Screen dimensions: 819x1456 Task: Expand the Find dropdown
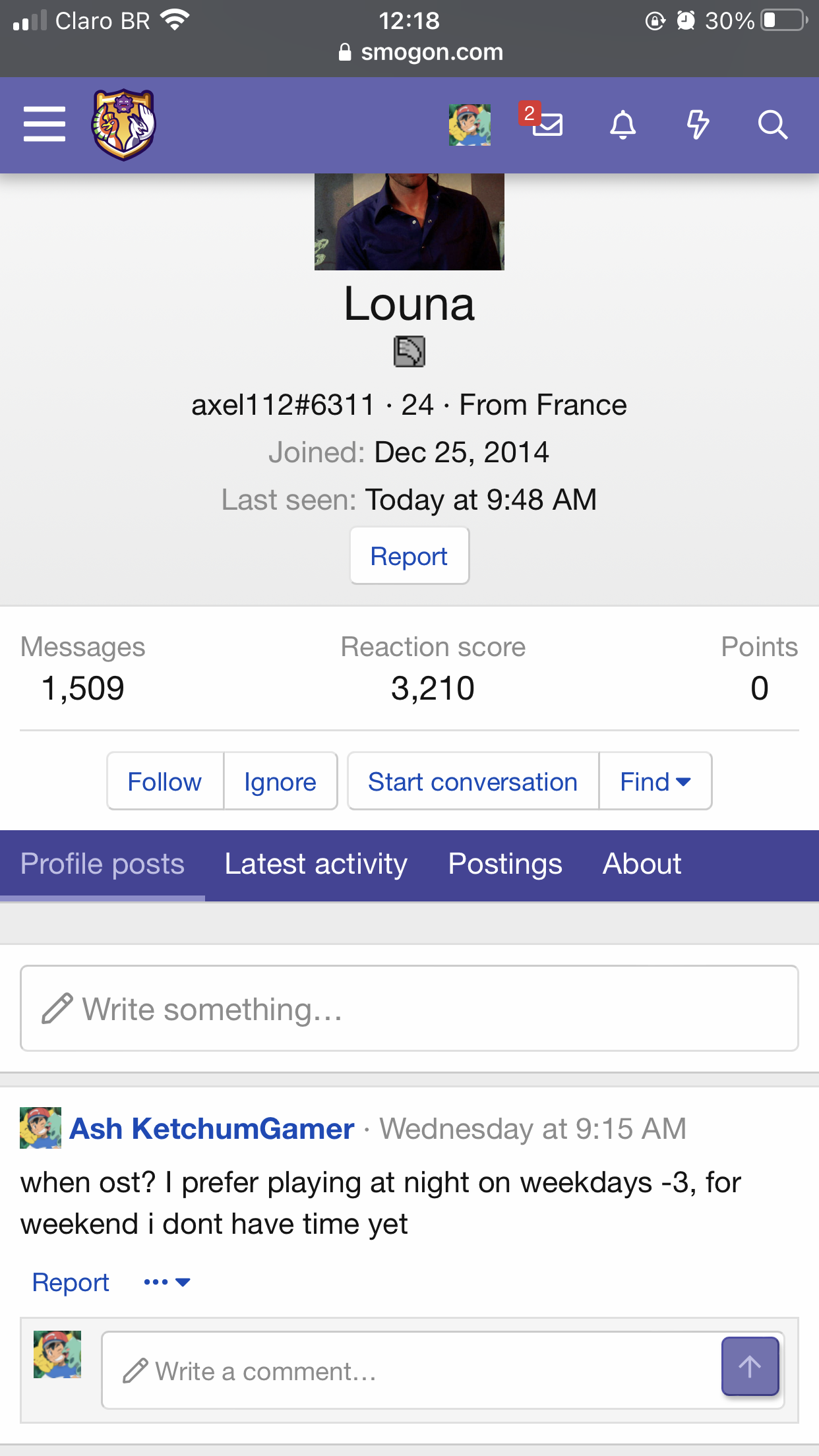tap(655, 781)
